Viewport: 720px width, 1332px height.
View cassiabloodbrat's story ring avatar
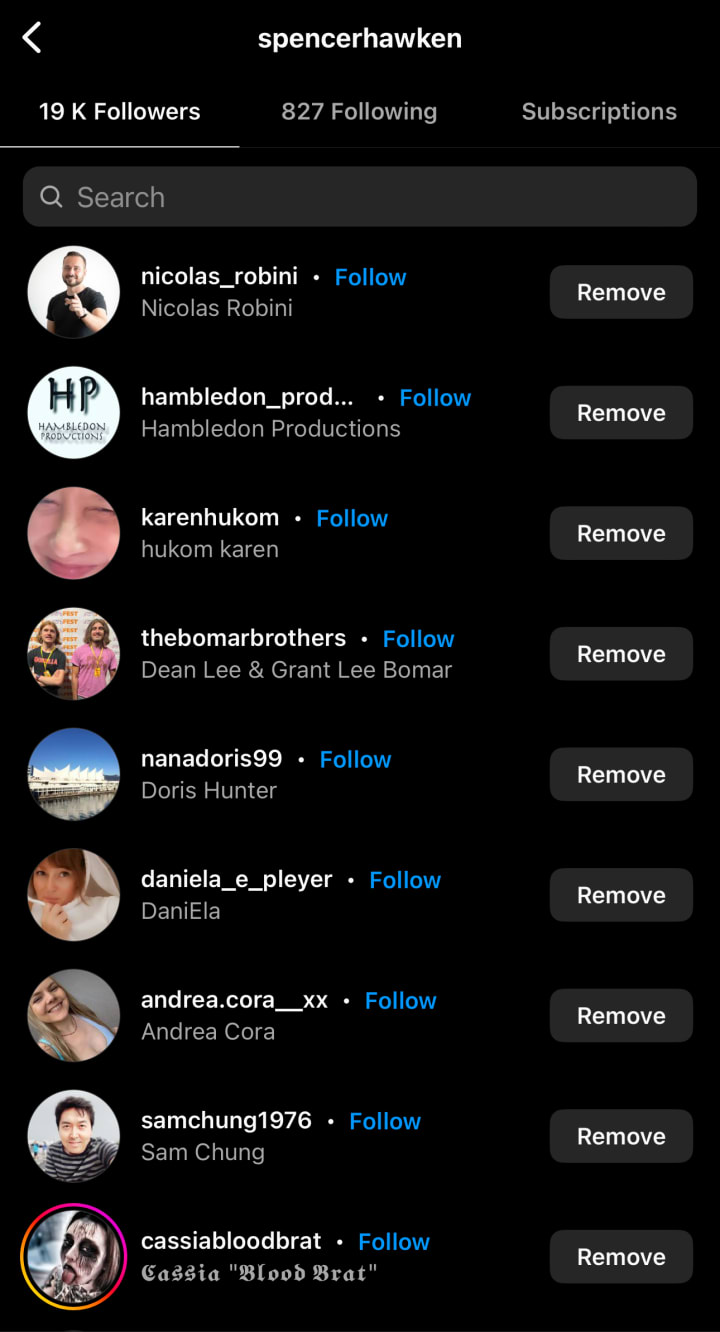tap(74, 1256)
